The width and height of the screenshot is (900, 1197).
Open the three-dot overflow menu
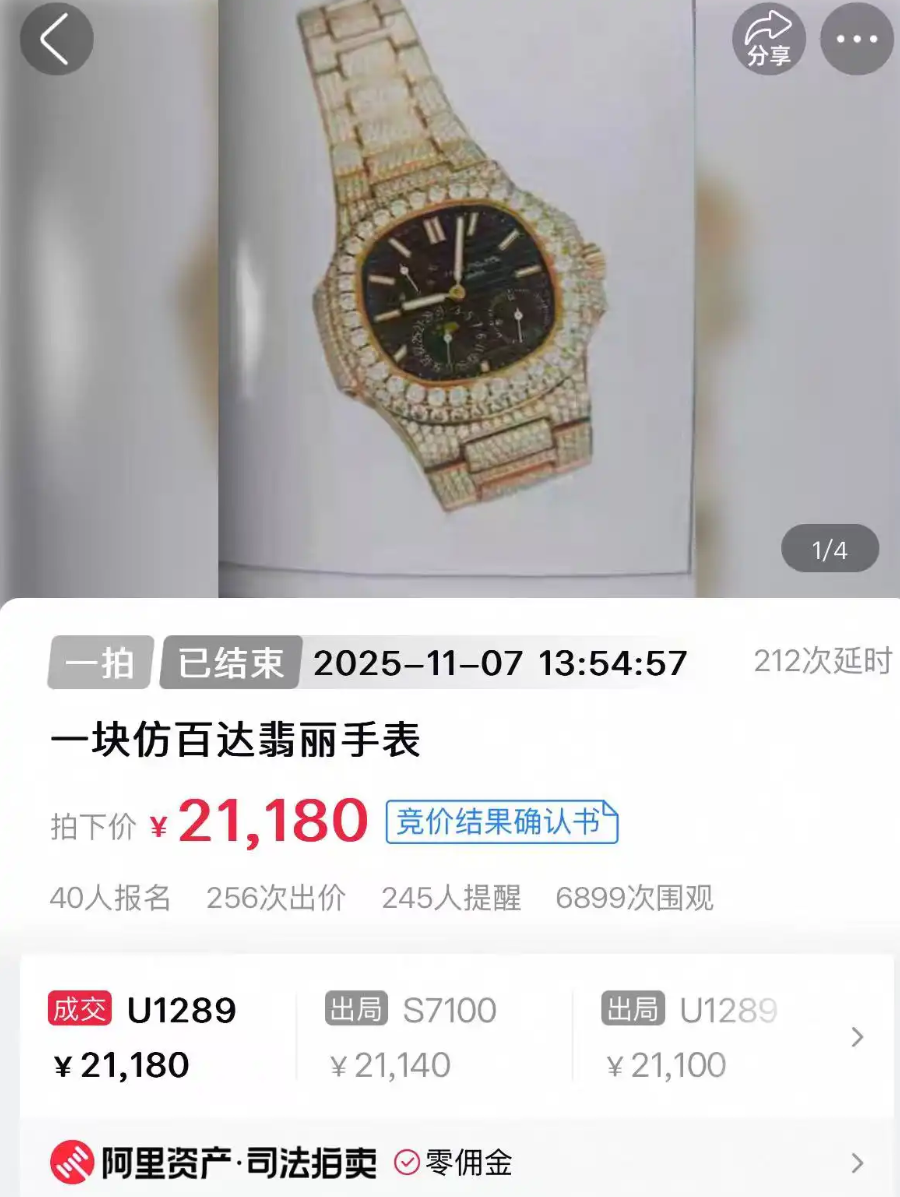[856, 40]
